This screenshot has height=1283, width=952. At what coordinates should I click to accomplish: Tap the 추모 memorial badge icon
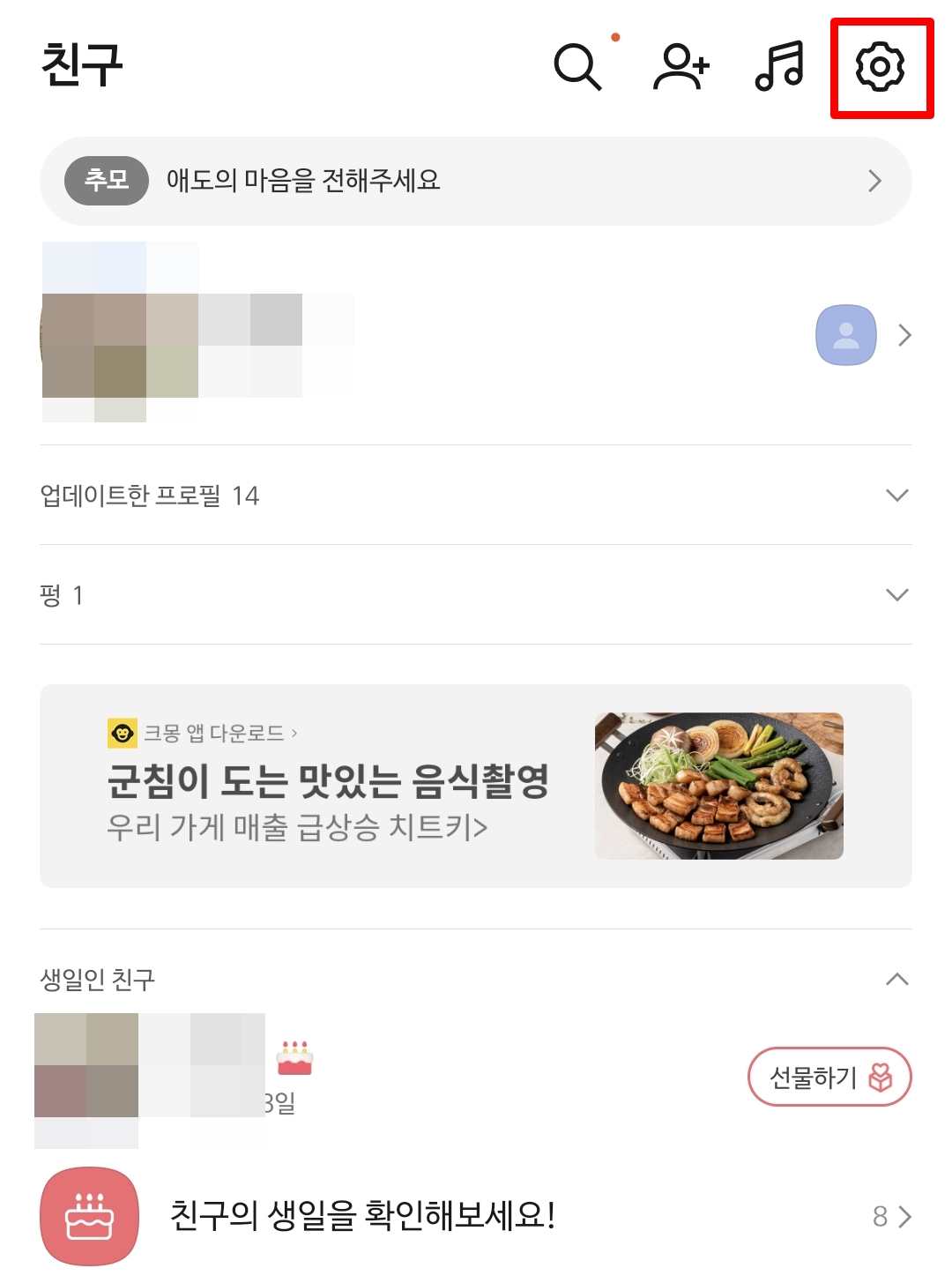(108, 180)
